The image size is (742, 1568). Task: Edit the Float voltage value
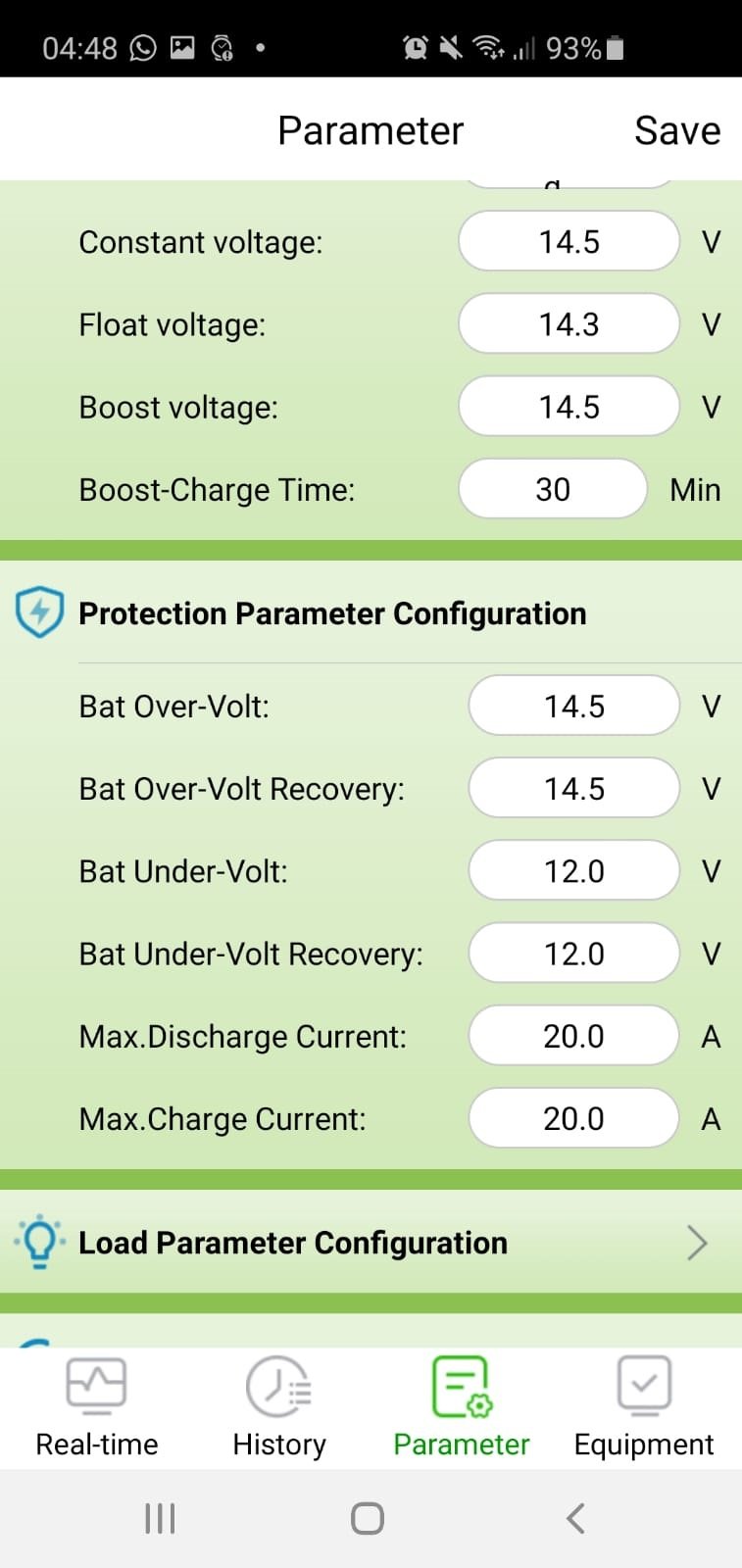569,324
